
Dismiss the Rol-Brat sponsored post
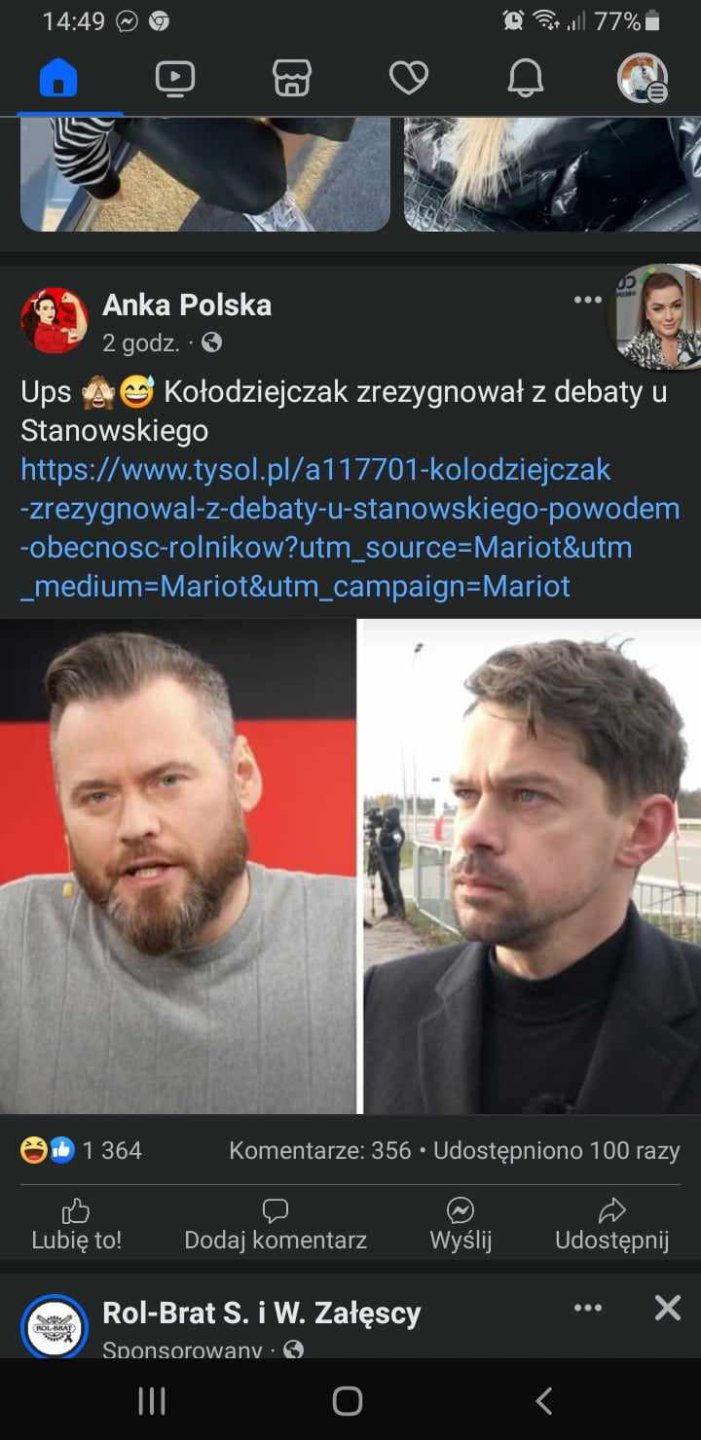click(x=667, y=1308)
